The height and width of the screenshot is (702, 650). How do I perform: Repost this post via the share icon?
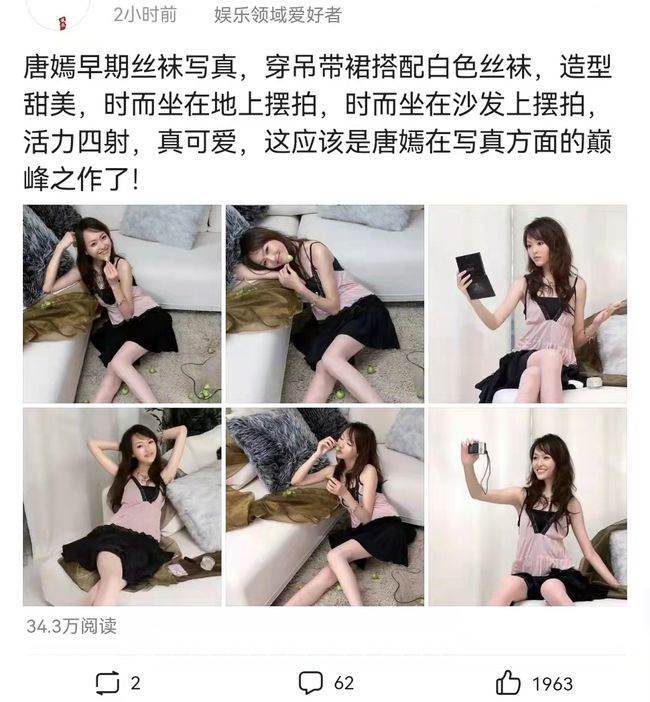tap(107, 683)
